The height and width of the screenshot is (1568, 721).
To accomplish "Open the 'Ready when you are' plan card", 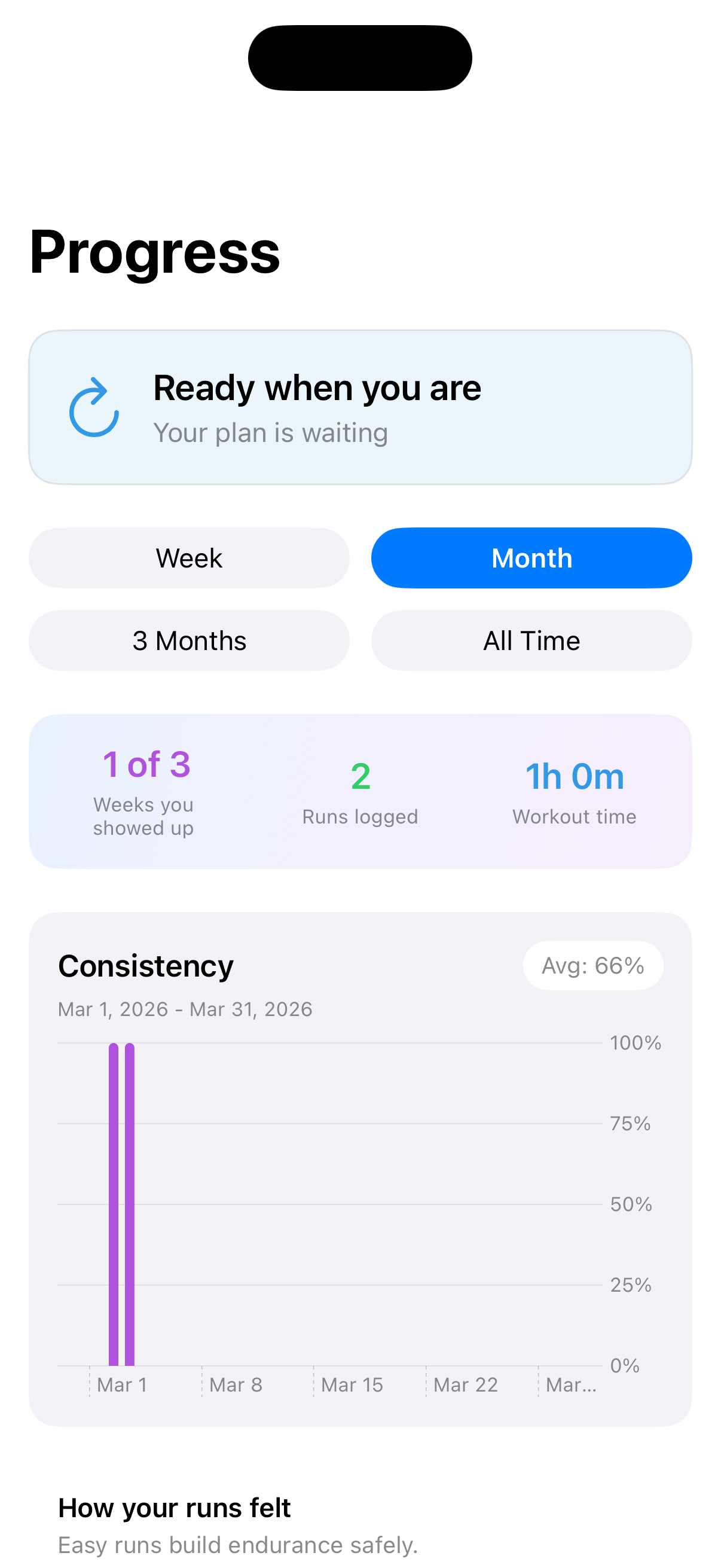I will [x=360, y=406].
